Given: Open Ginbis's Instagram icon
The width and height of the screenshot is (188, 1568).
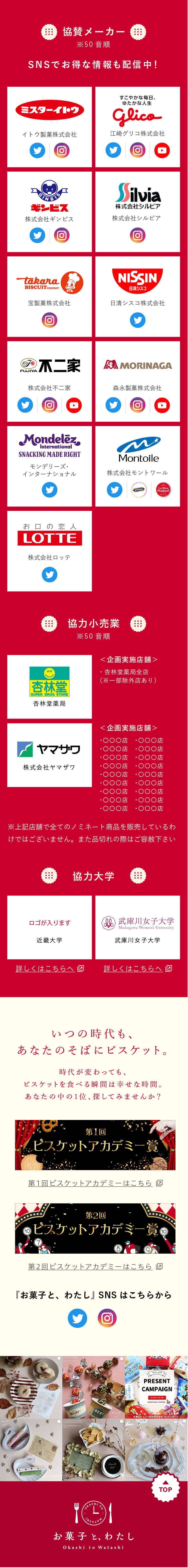Looking at the screenshot, I should (61, 235).
